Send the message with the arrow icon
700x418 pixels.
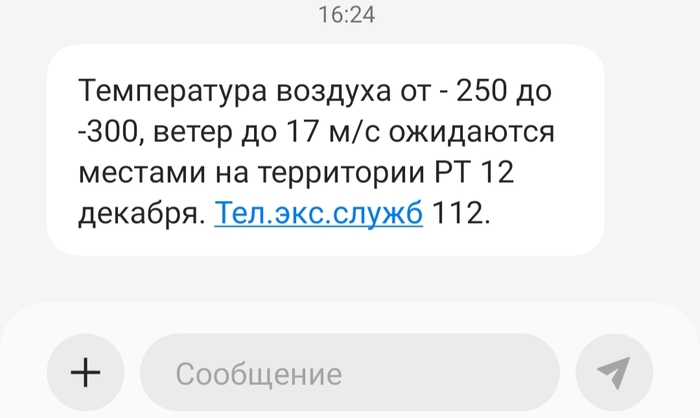(x=611, y=373)
